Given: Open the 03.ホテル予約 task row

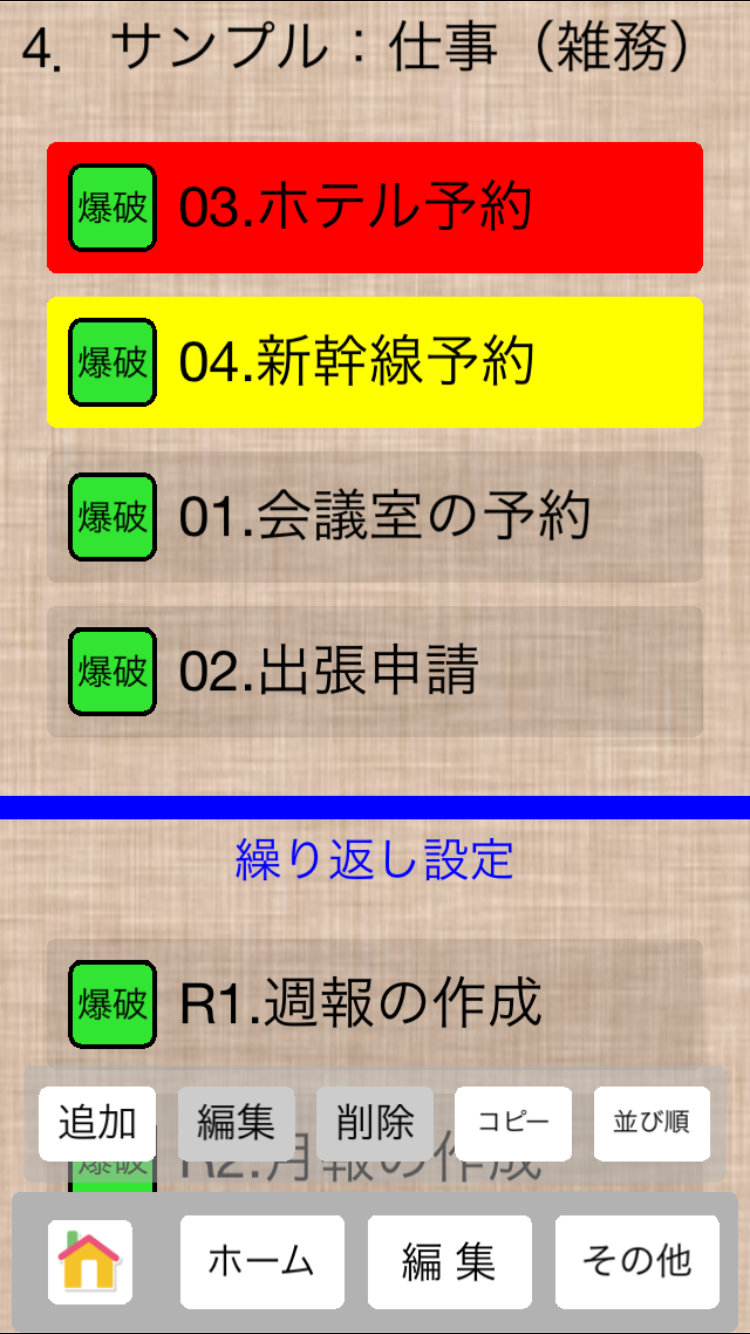Looking at the screenshot, I should point(375,208).
